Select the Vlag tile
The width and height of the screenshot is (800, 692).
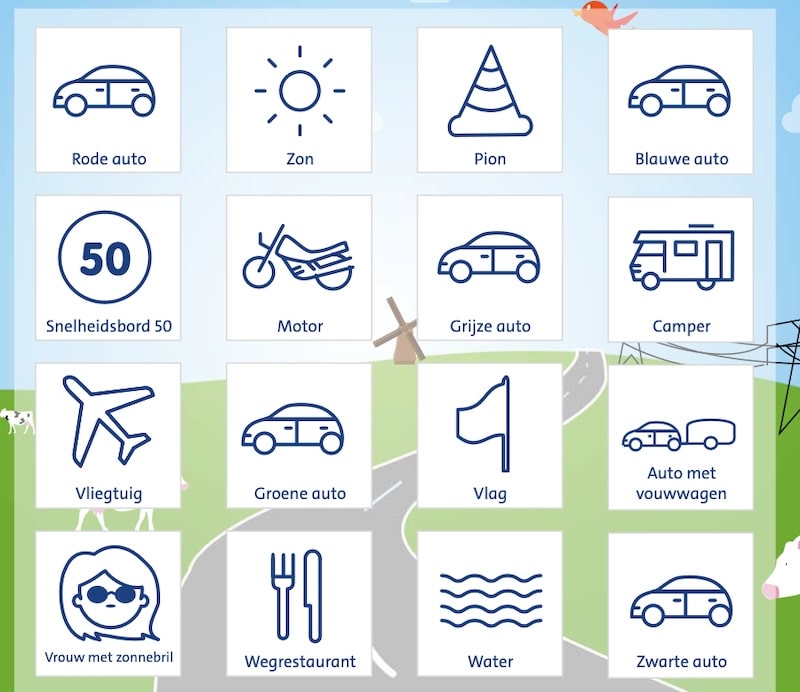pyautogui.click(x=490, y=435)
